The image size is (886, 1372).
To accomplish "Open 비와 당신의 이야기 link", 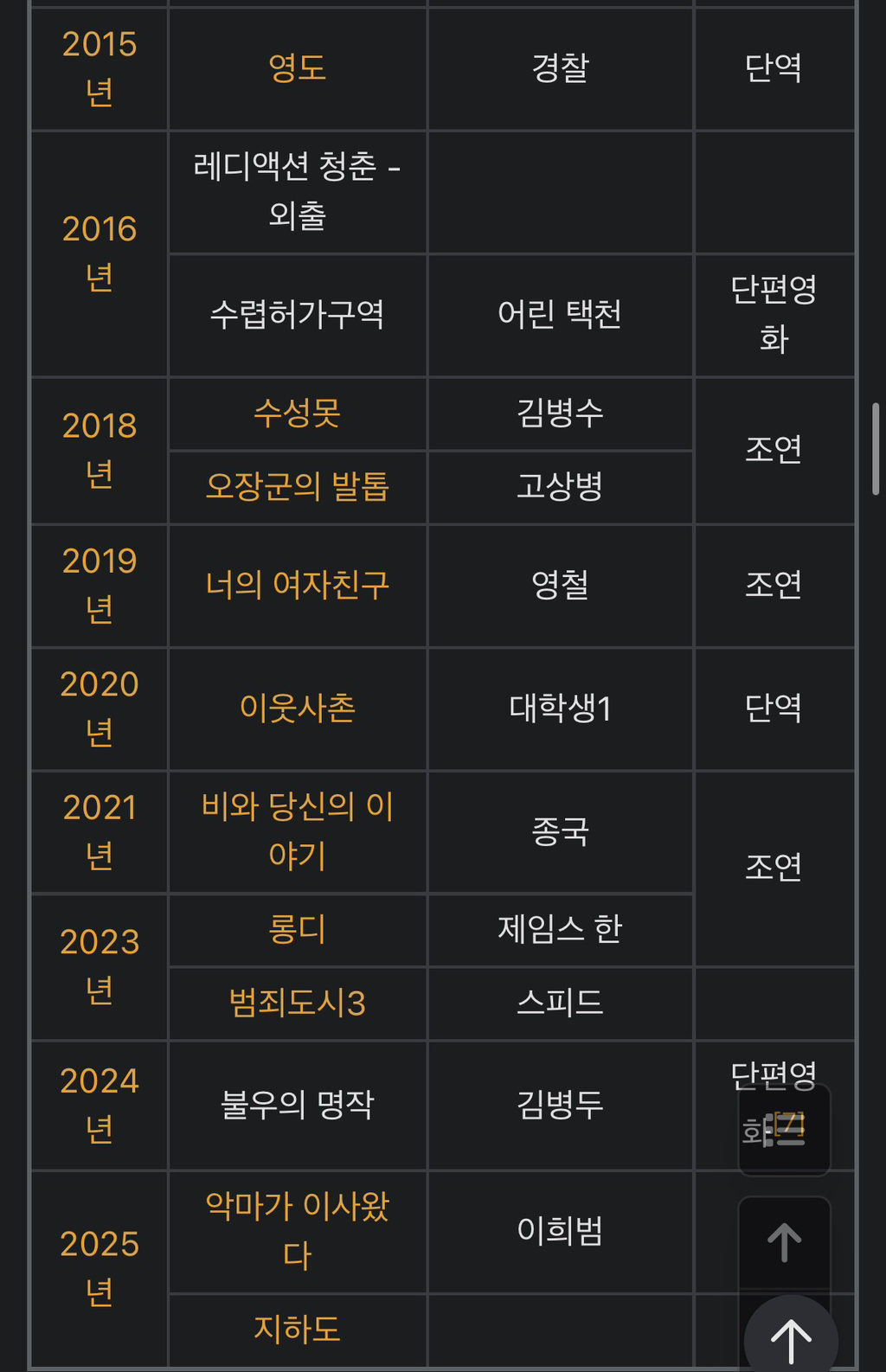I will click(297, 831).
